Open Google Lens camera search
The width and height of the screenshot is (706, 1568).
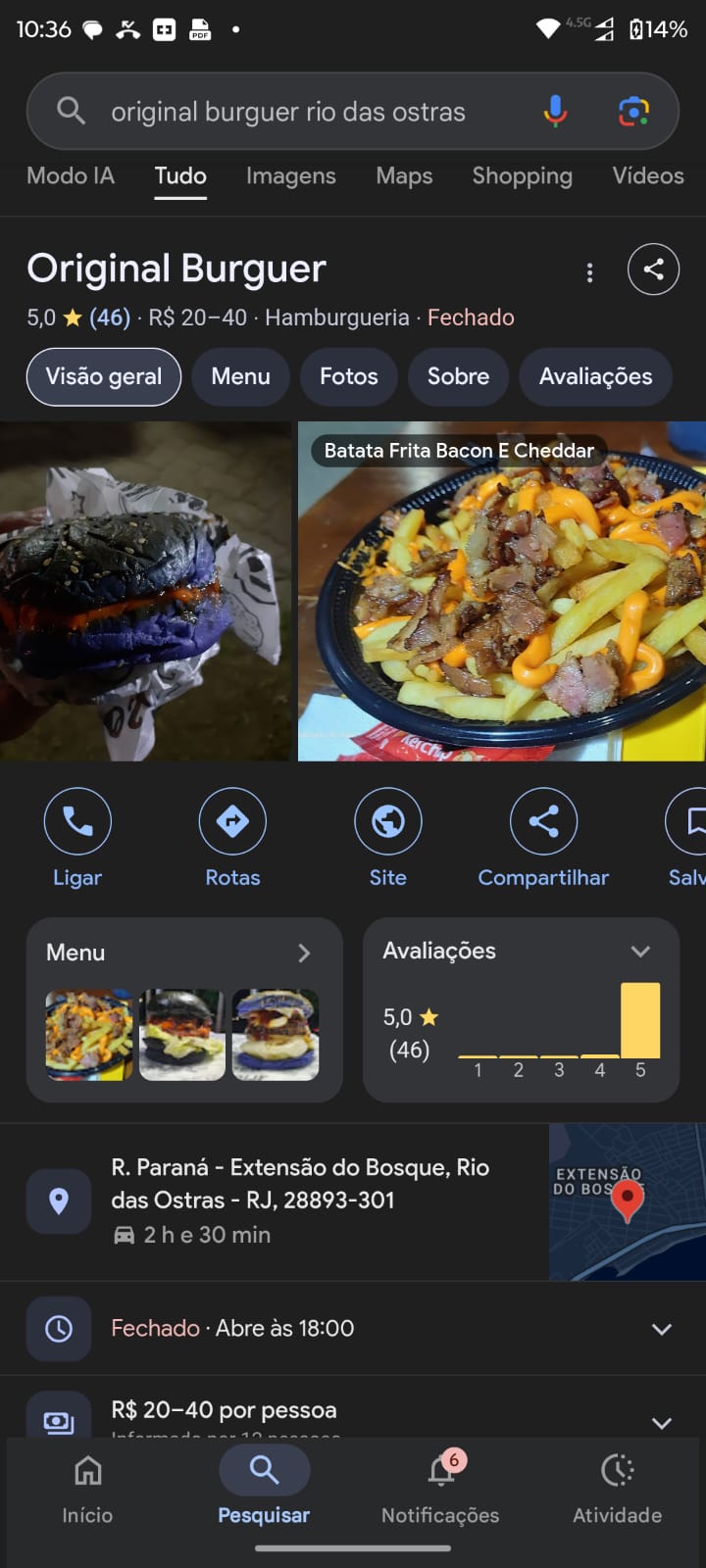coord(633,112)
